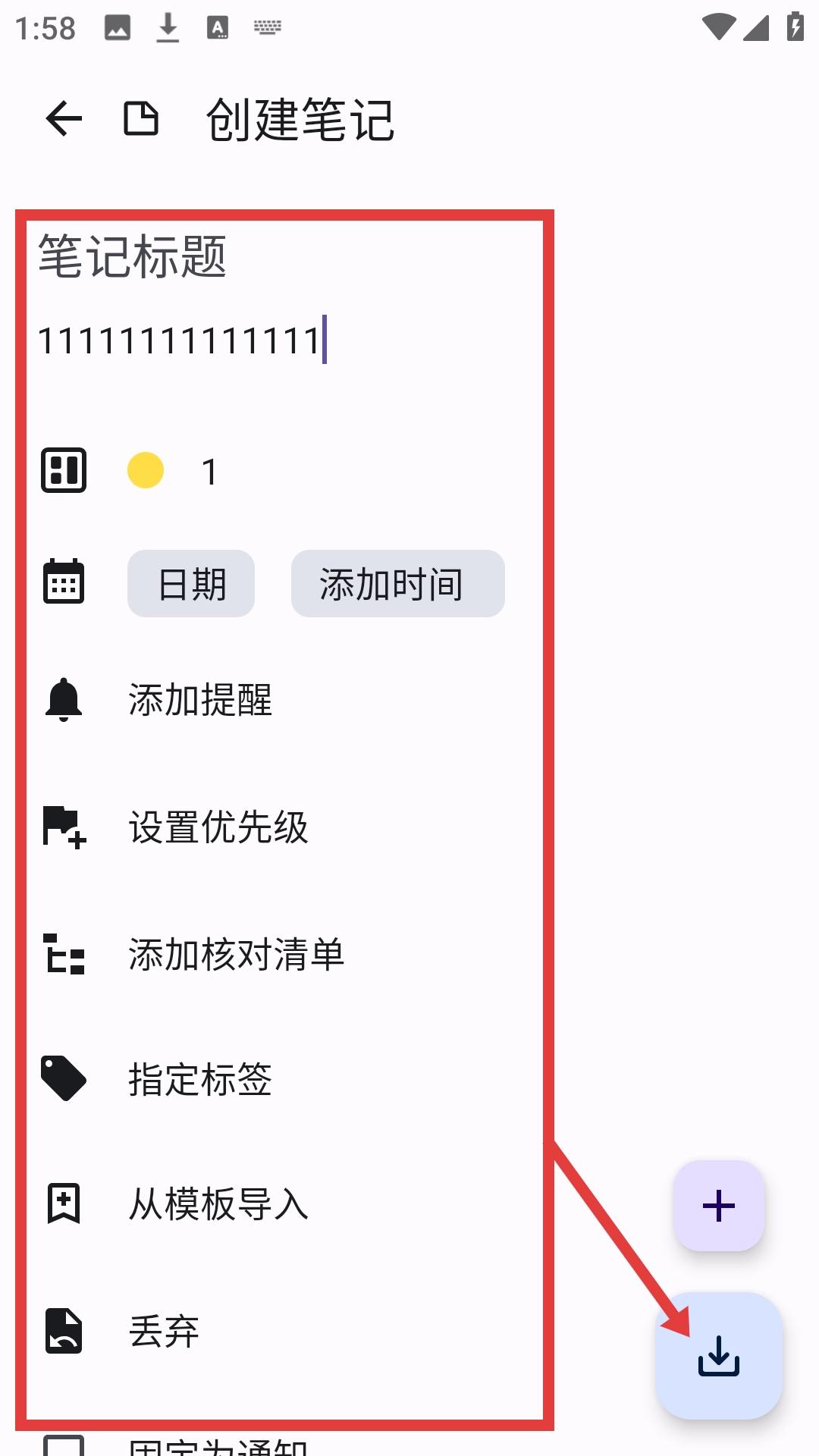Import from template with 从模板导入
Viewport: 819px width, 1456px height.
tap(218, 1203)
